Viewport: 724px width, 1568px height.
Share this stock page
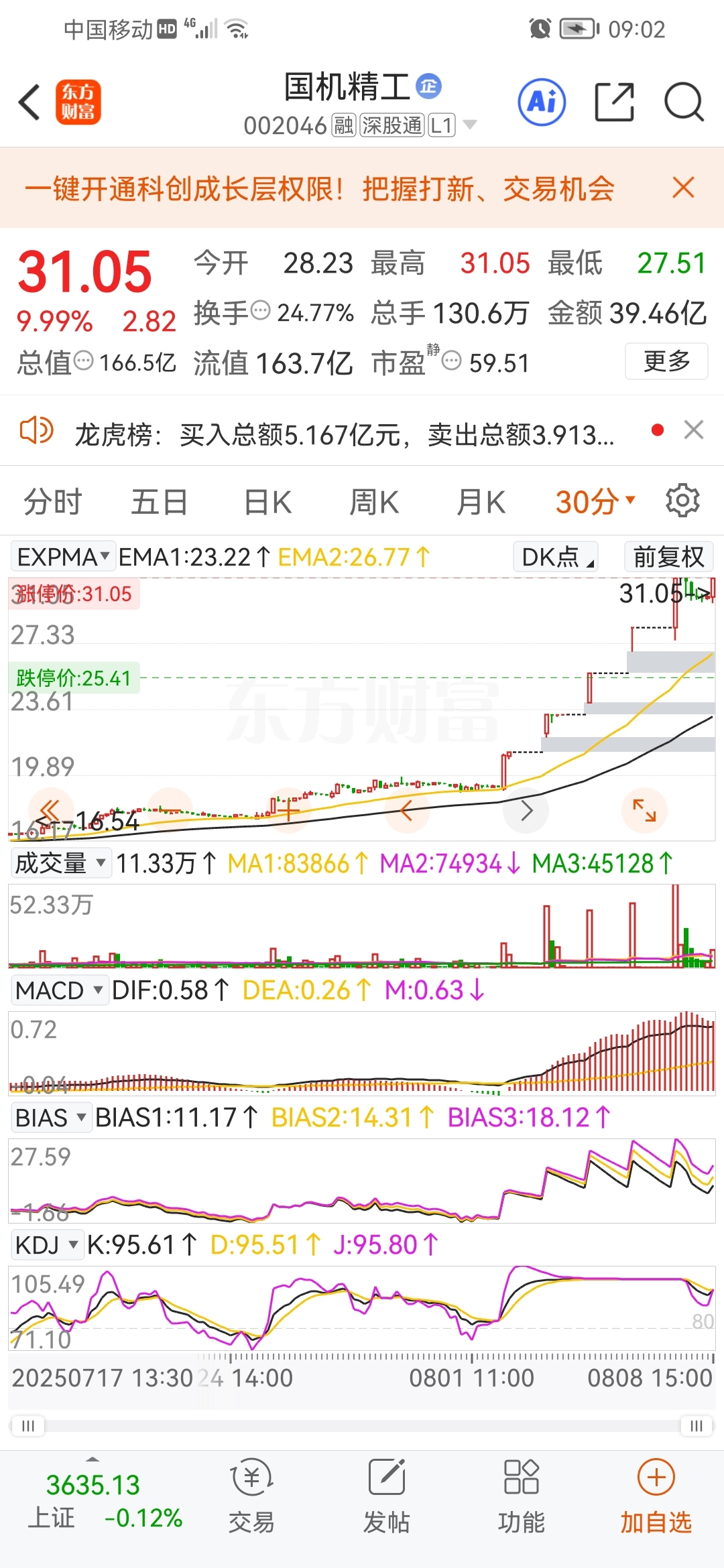coord(615,103)
